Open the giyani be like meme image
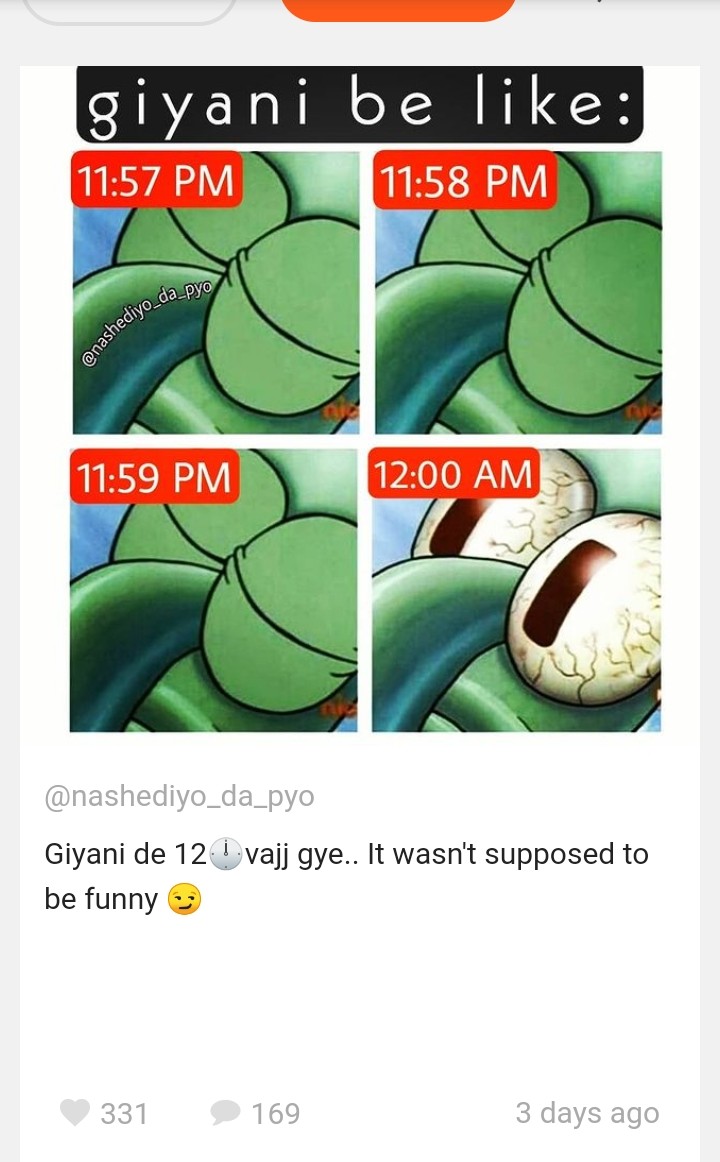Viewport: 720px width, 1162px height. tap(360, 400)
